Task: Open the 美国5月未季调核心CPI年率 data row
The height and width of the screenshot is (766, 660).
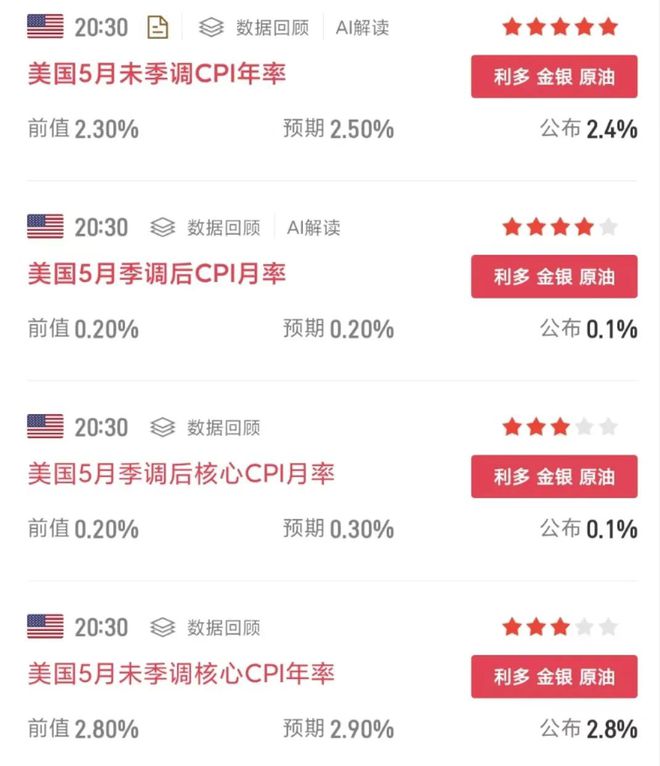Action: [180, 674]
